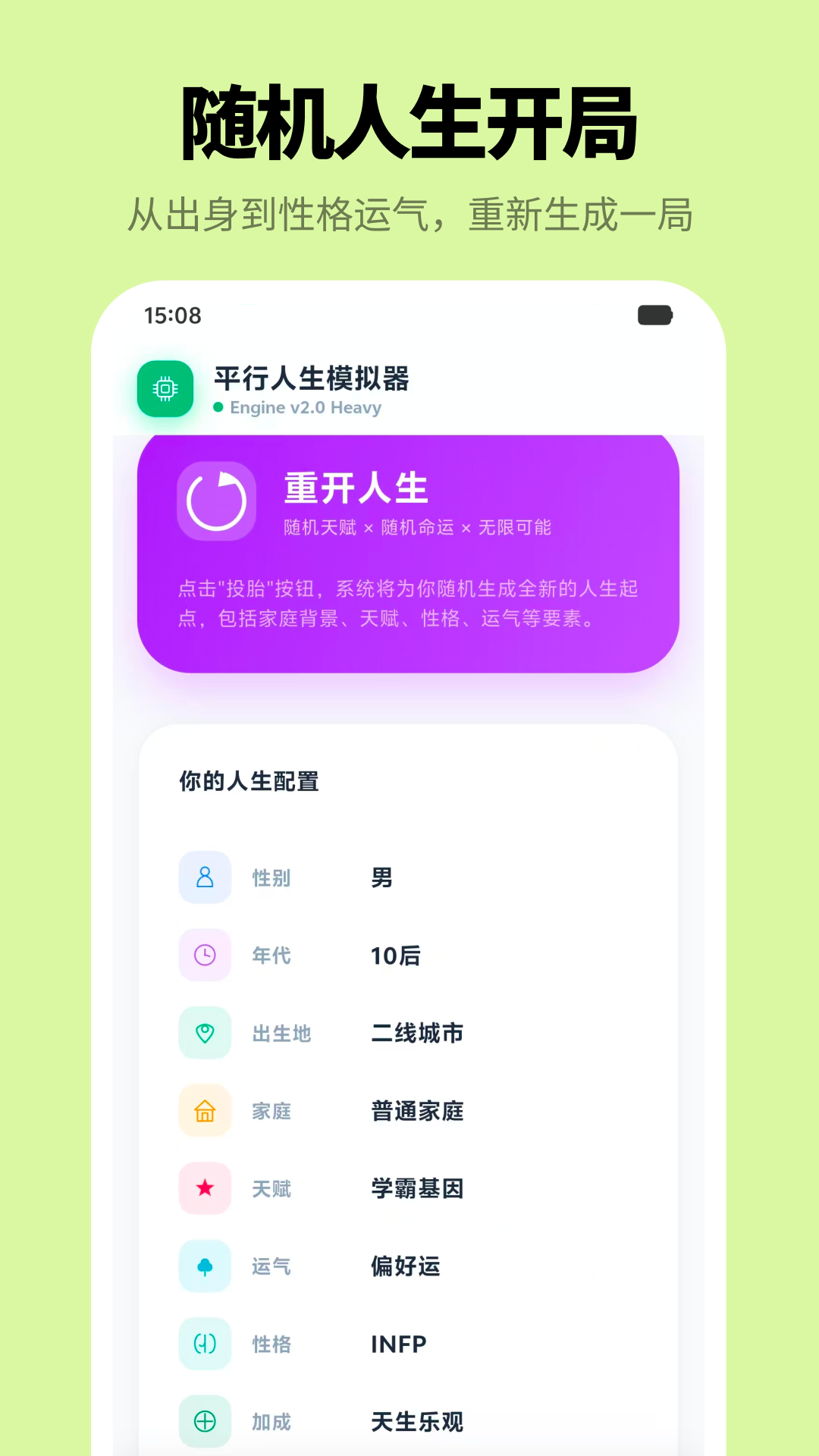Tap the location pin icon beside 出生地
The width and height of the screenshot is (819, 1456).
tap(205, 1033)
